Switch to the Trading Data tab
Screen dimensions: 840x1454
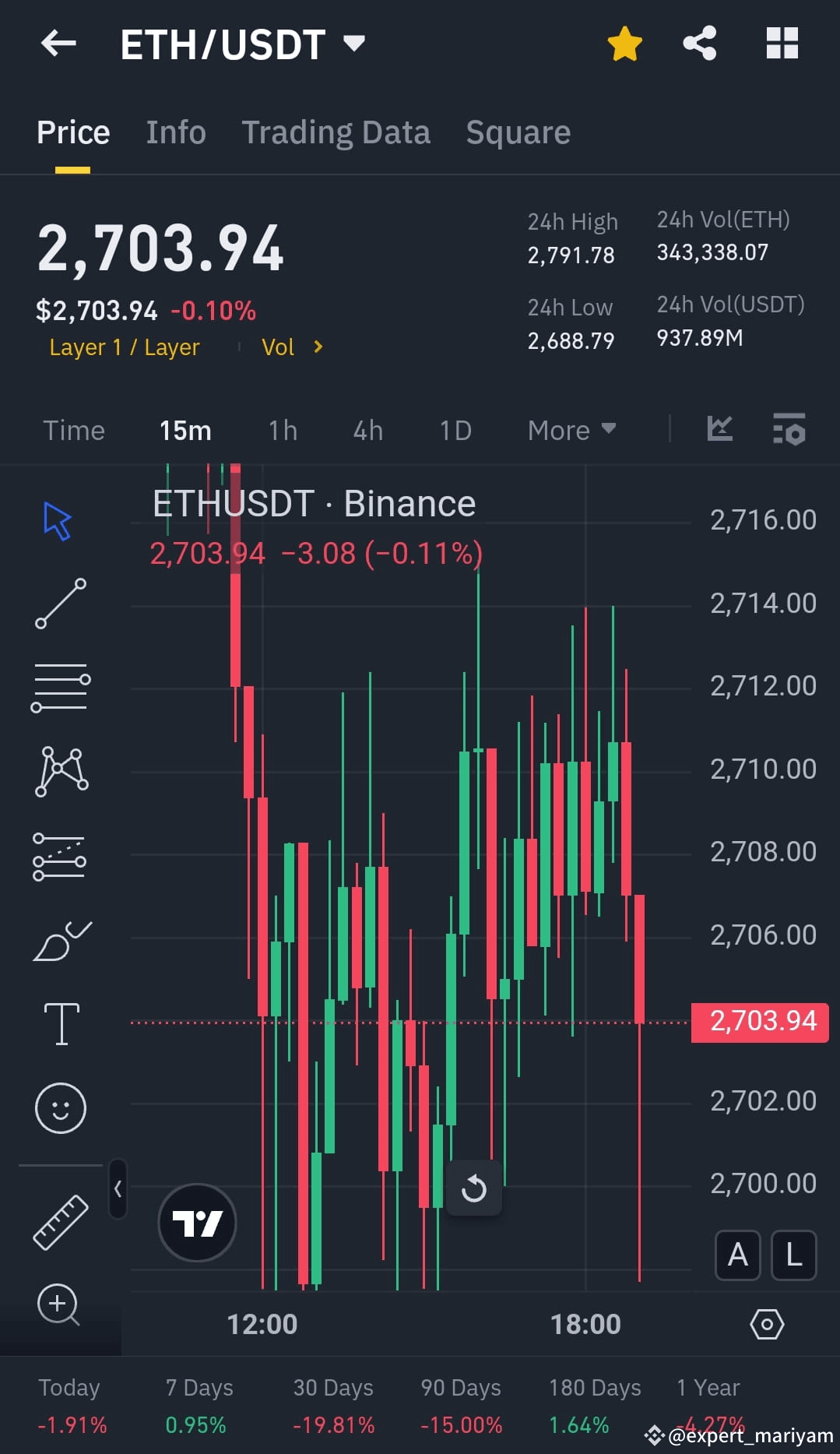click(x=336, y=132)
